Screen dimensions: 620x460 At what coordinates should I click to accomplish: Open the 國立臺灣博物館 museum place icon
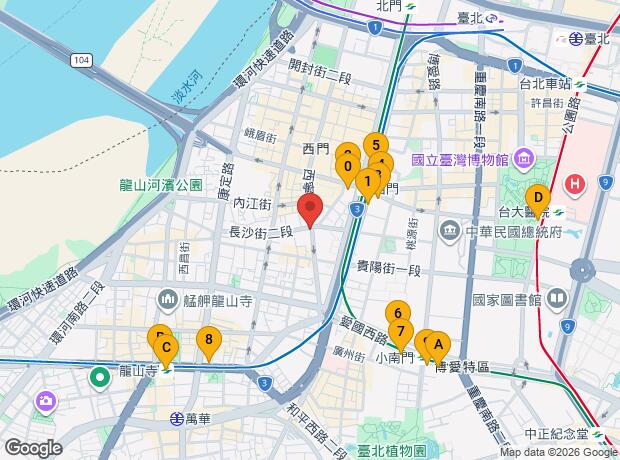pyautogui.click(x=524, y=159)
